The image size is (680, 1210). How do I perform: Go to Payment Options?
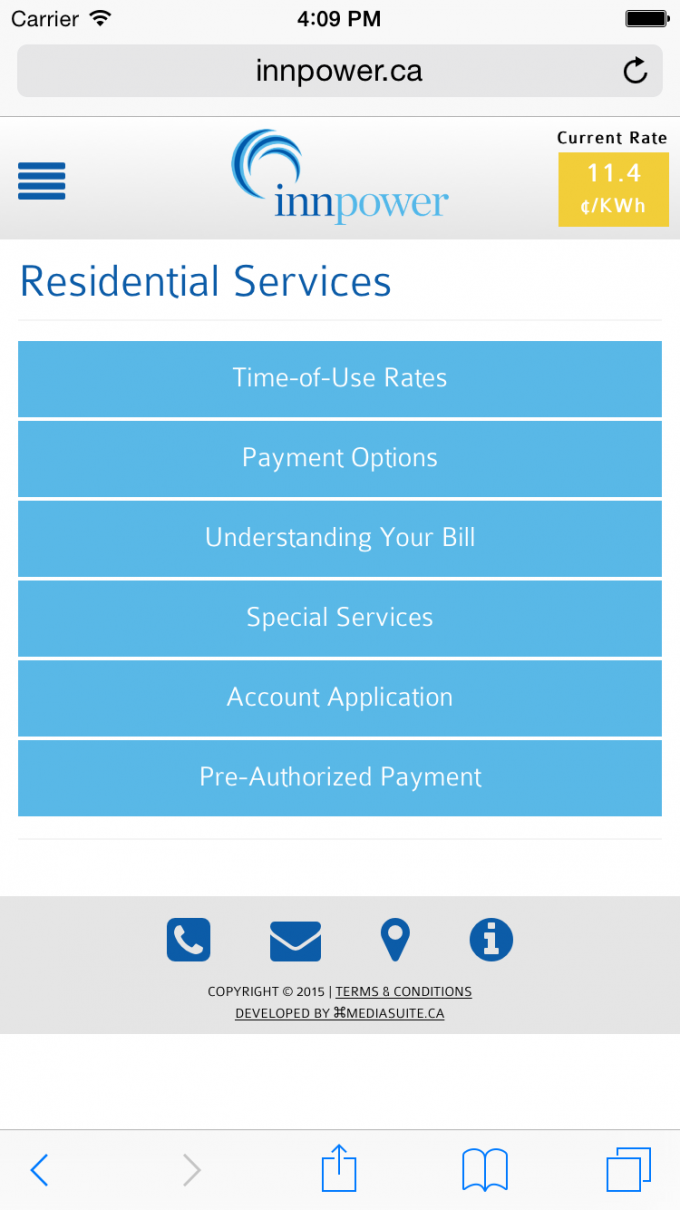(340, 458)
